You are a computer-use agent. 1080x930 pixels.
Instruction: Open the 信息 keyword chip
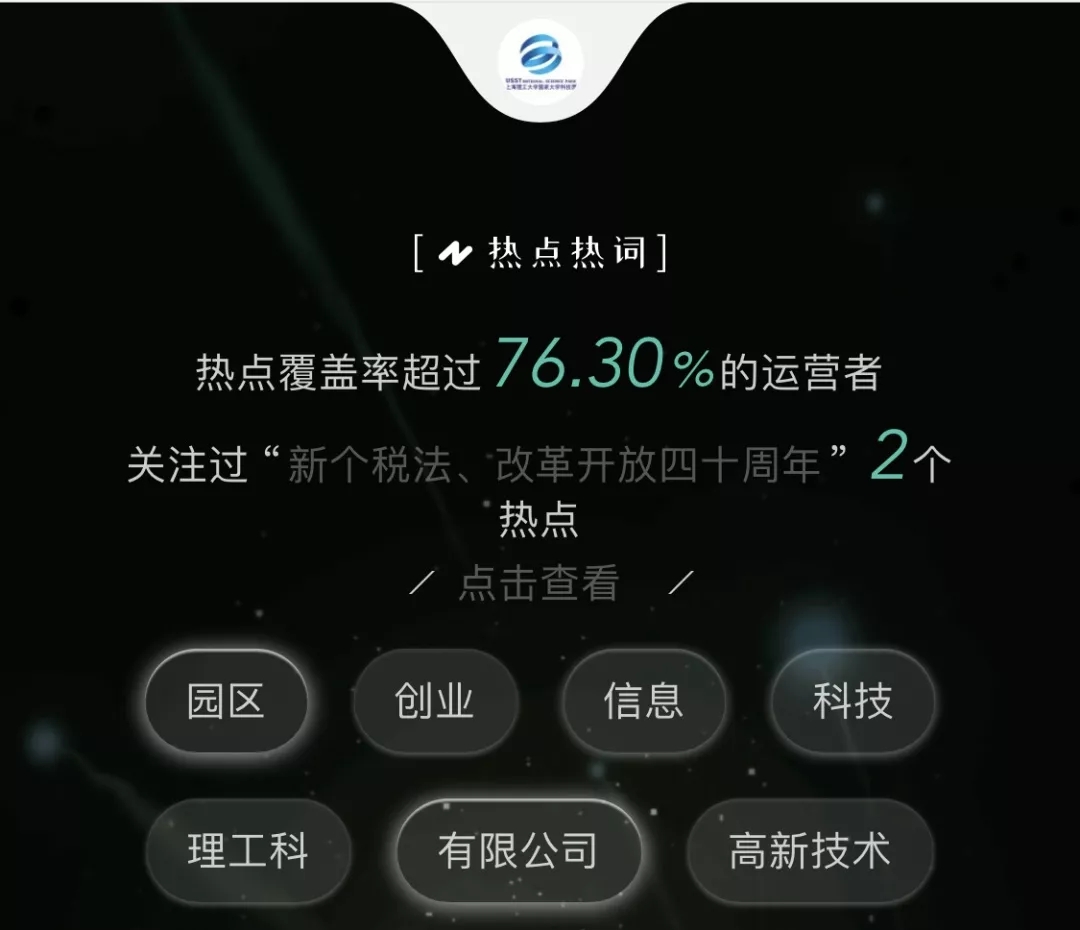(x=643, y=701)
